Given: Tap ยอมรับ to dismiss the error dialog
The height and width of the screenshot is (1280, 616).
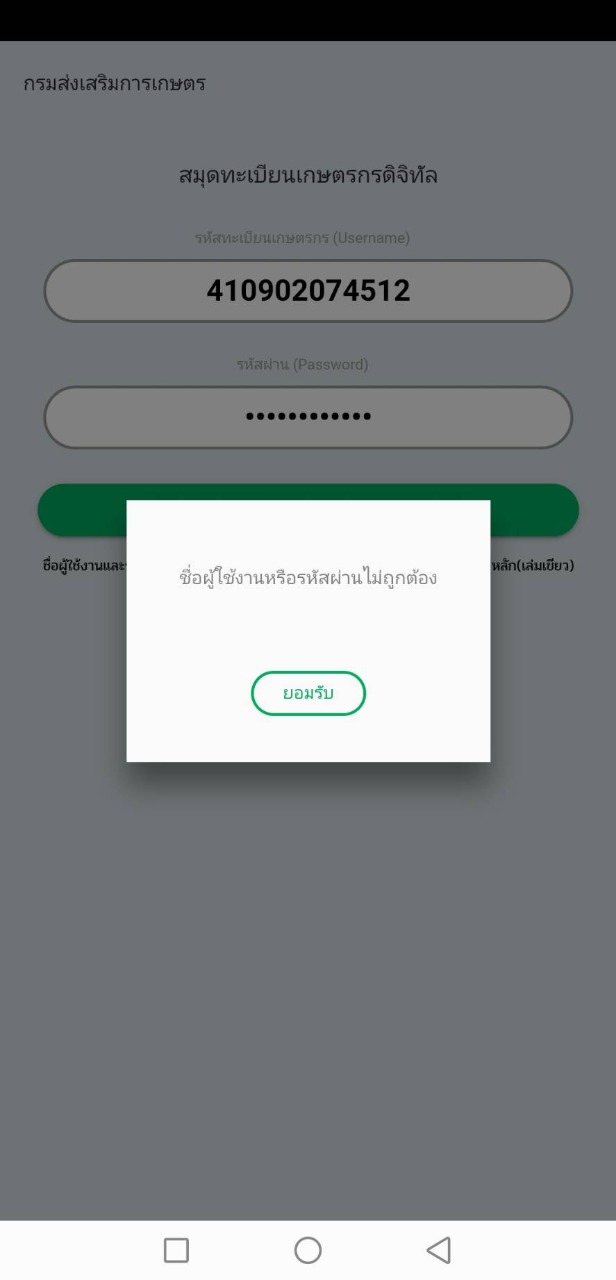Looking at the screenshot, I should (308, 693).
